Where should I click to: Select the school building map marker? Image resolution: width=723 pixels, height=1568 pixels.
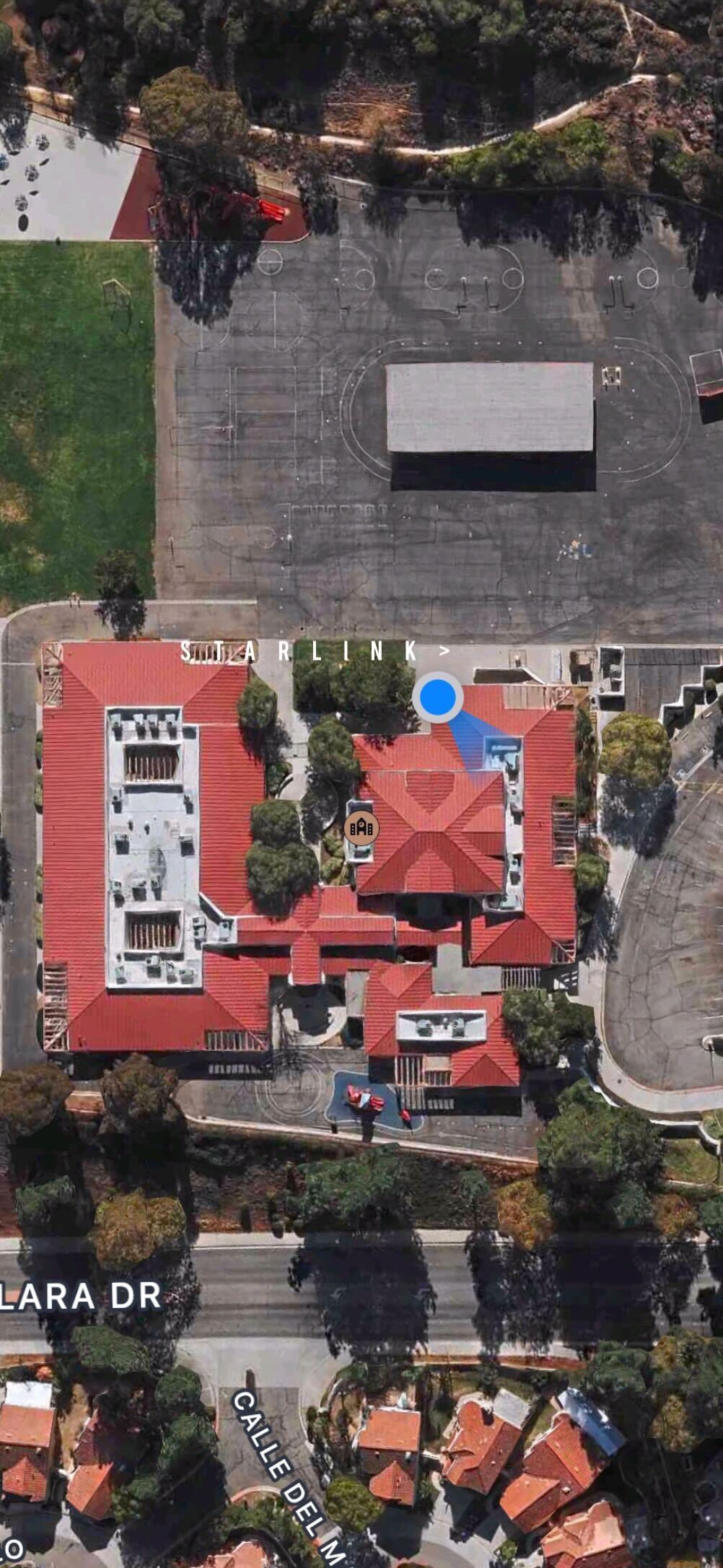[361, 828]
